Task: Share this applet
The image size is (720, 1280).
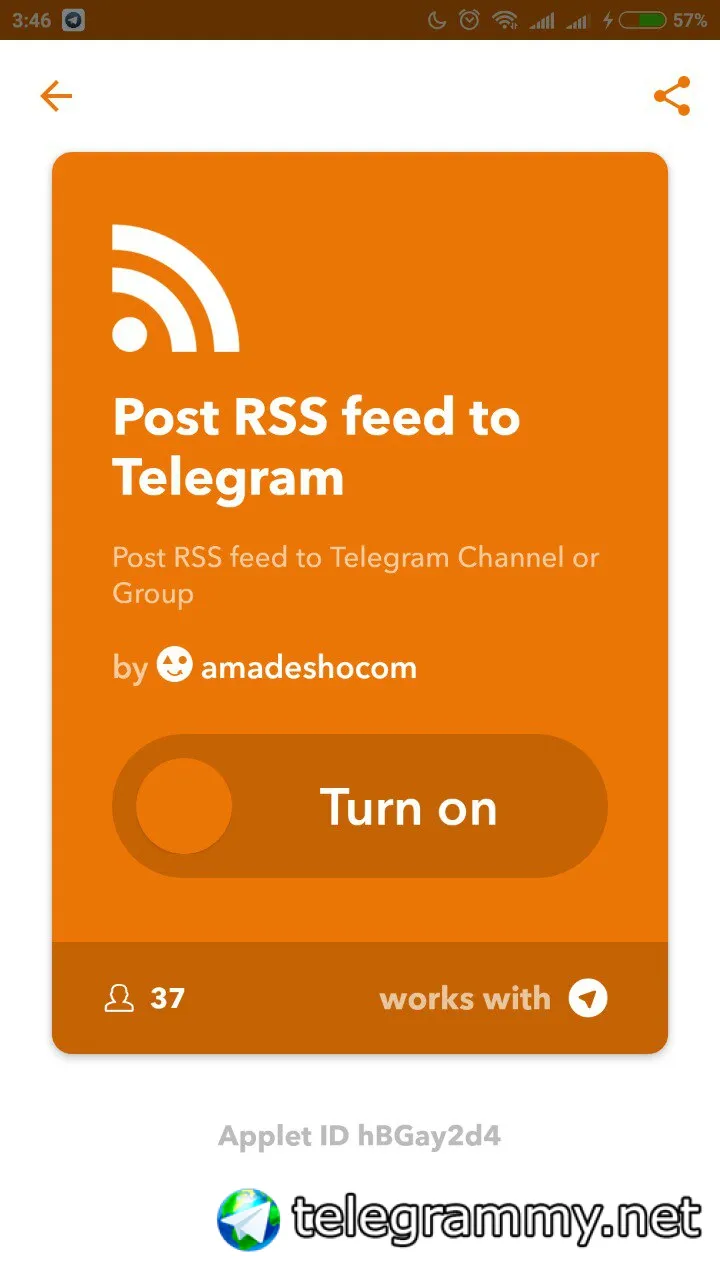Action: click(672, 96)
